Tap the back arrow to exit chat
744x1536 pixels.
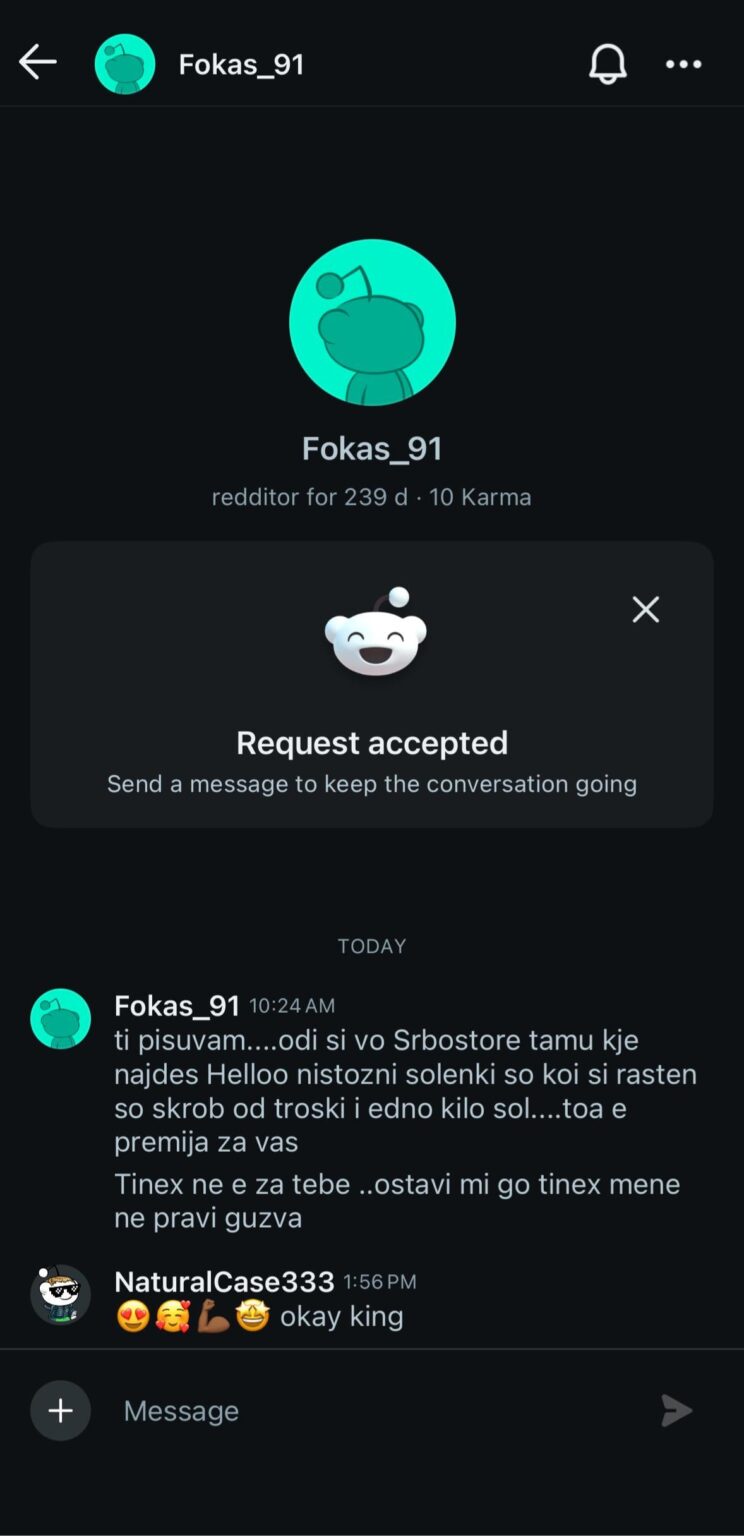[x=37, y=62]
